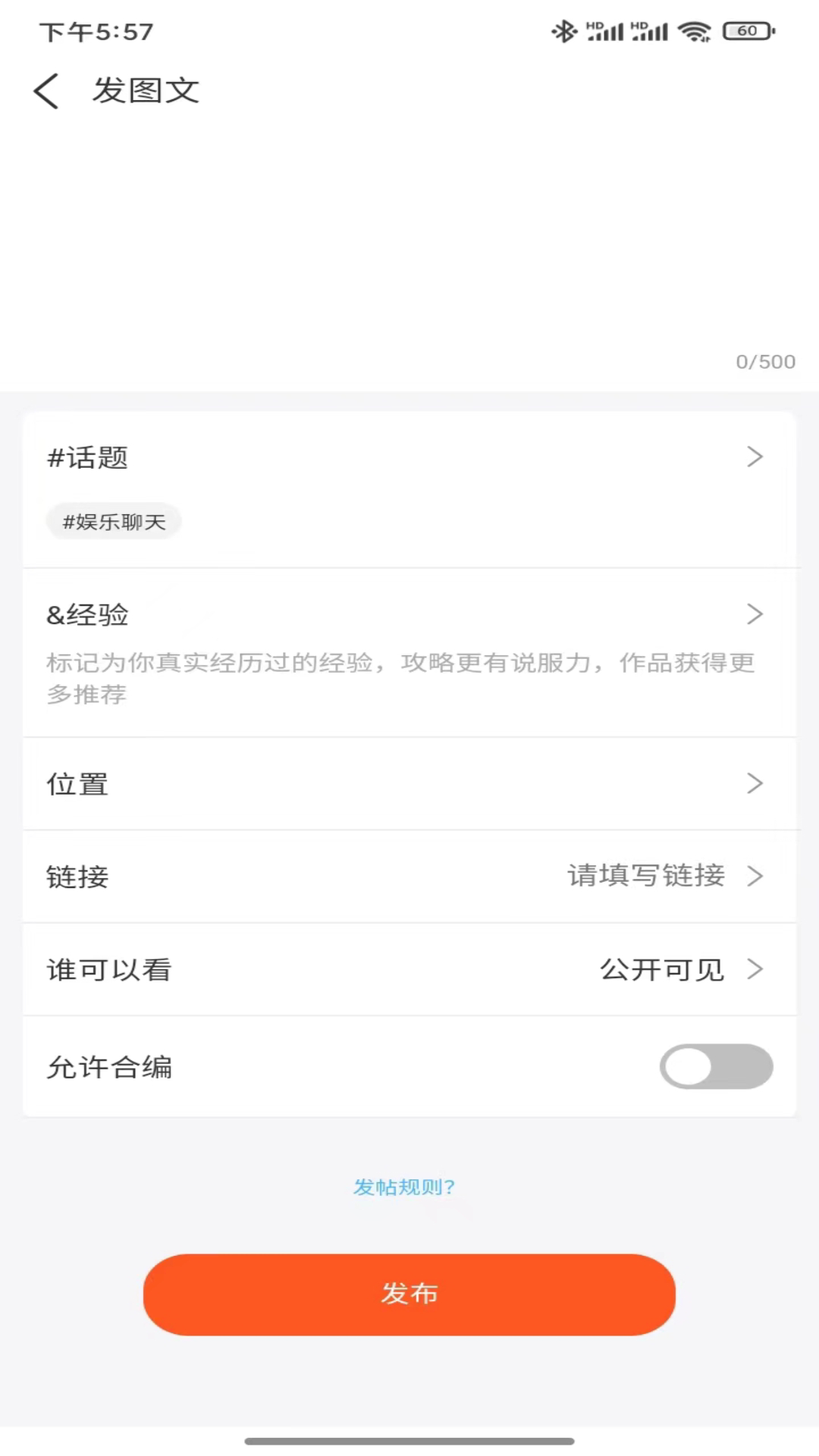Screen dimensions: 819x1456
Task: Select the #娱乐聊天 topic tag
Action: pos(114,521)
